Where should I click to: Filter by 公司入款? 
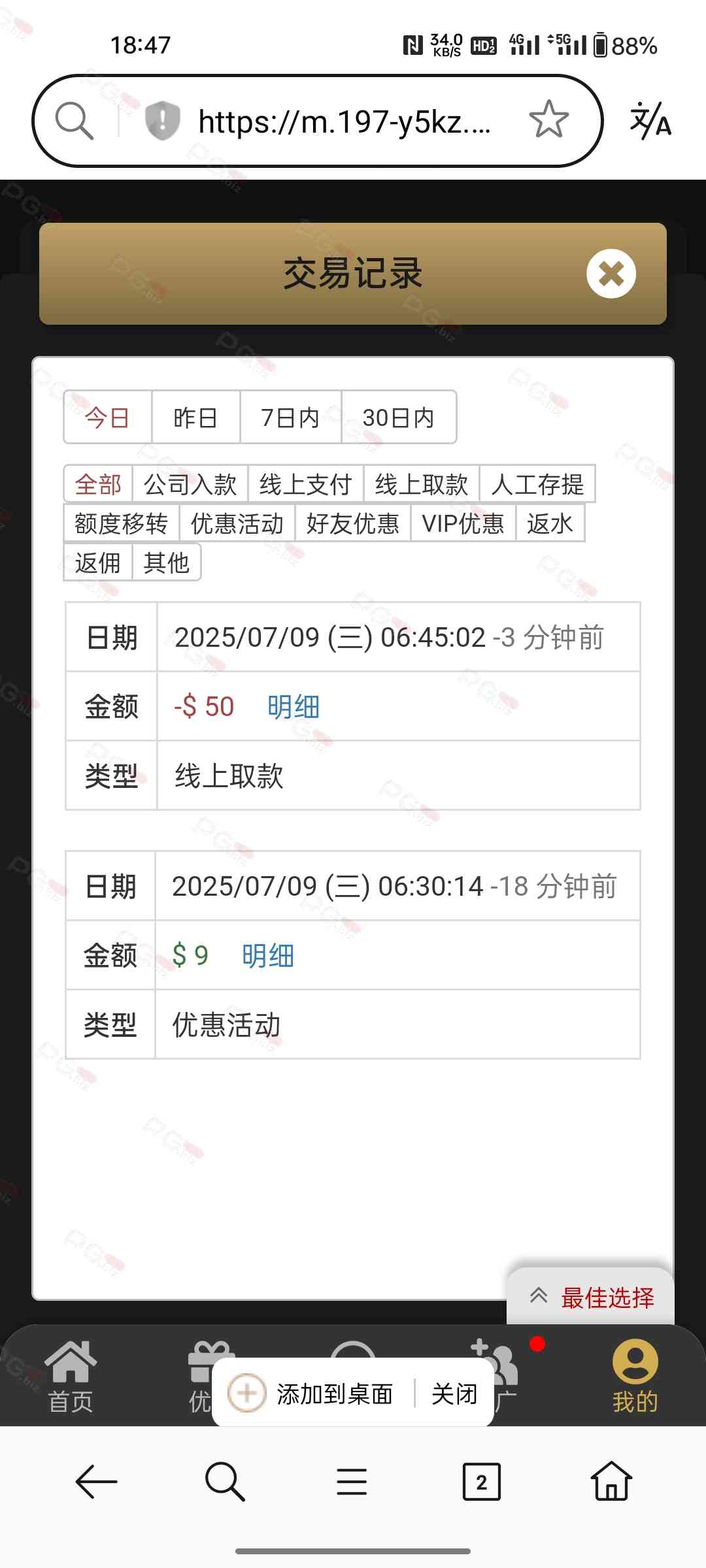click(190, 485)
